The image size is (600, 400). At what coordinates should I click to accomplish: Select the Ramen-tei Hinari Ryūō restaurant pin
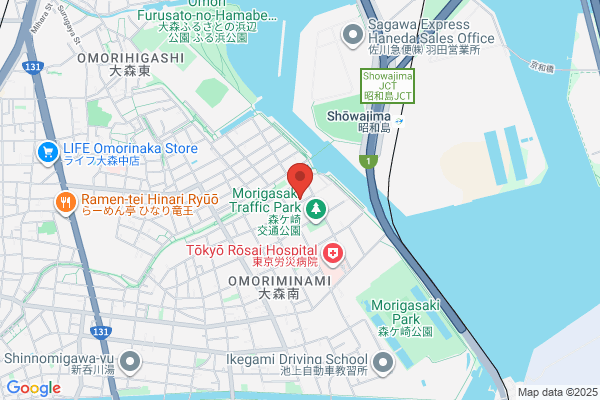coord(66,203)
